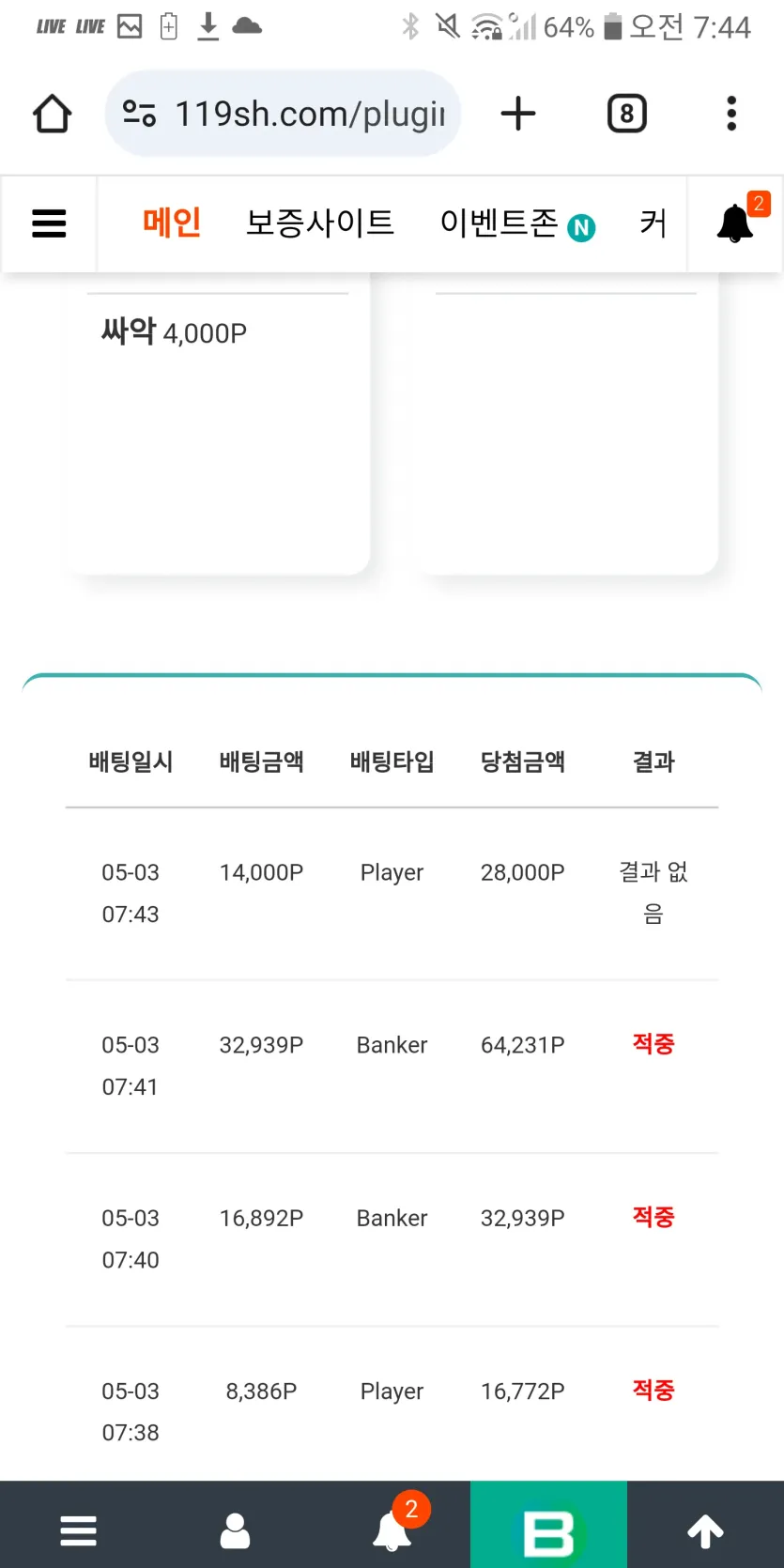784x1568 pixels.
Task: Open a new browser tab
Action: click(518, 114)
